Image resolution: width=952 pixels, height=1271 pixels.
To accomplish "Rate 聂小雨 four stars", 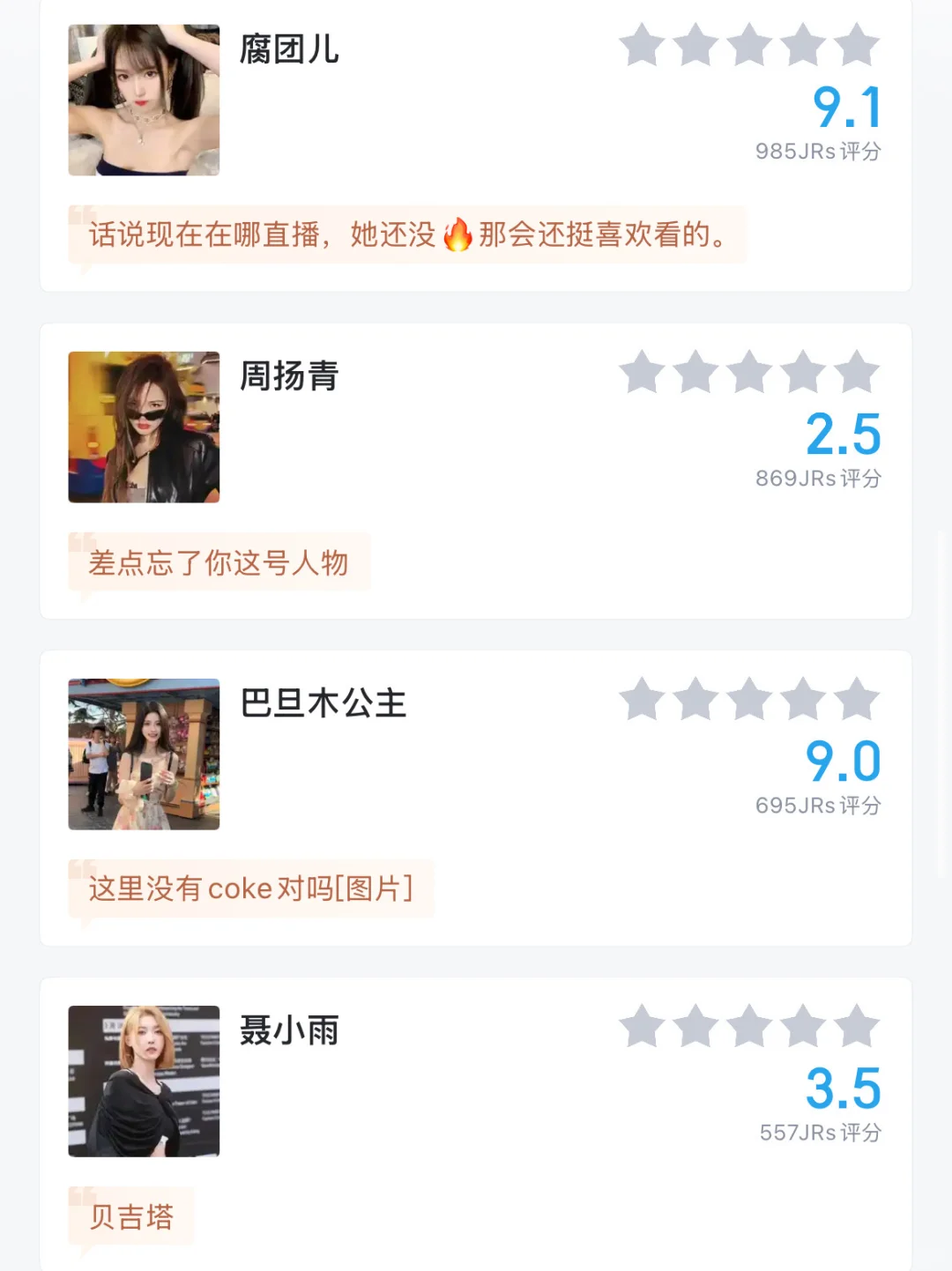I will click(803, 1027).
